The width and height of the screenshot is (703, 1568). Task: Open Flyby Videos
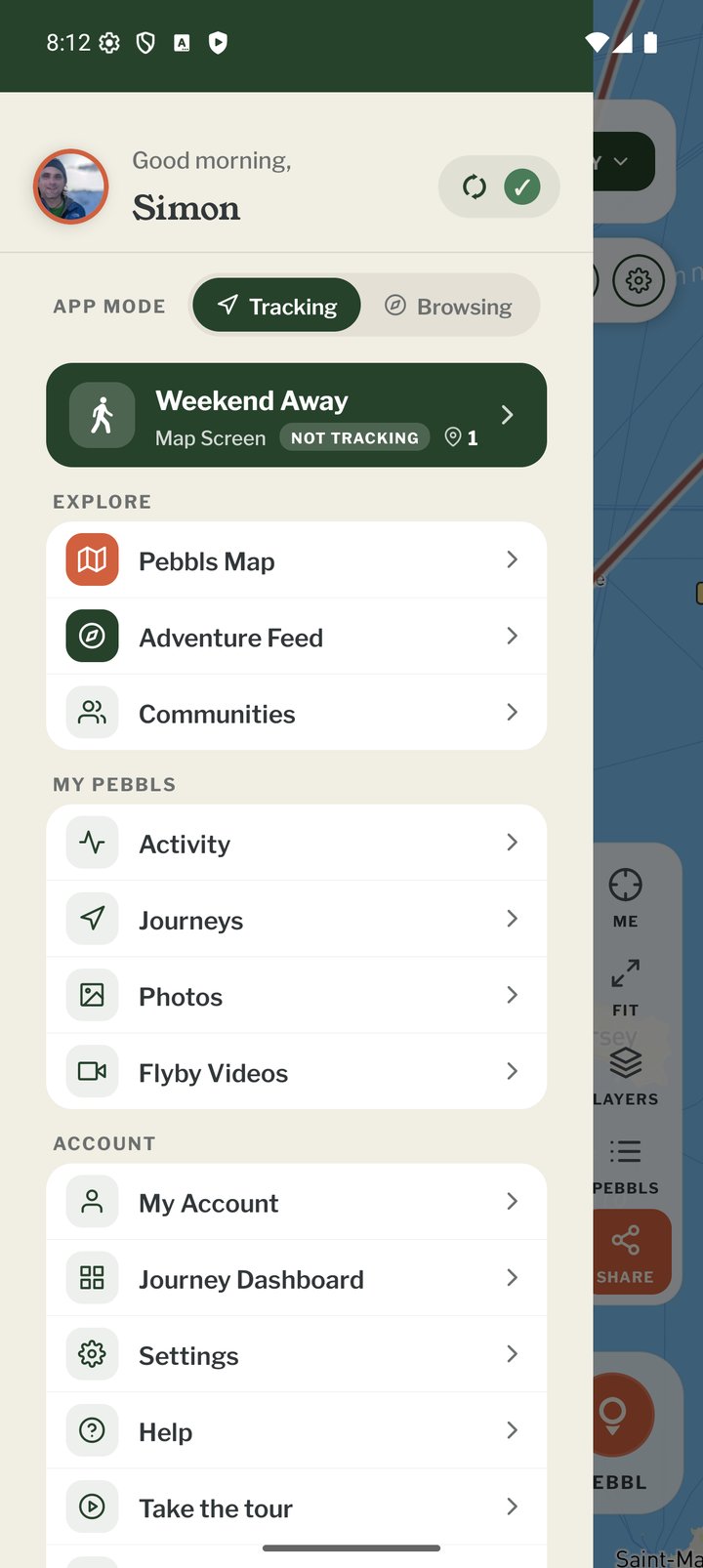[296, 1071]
